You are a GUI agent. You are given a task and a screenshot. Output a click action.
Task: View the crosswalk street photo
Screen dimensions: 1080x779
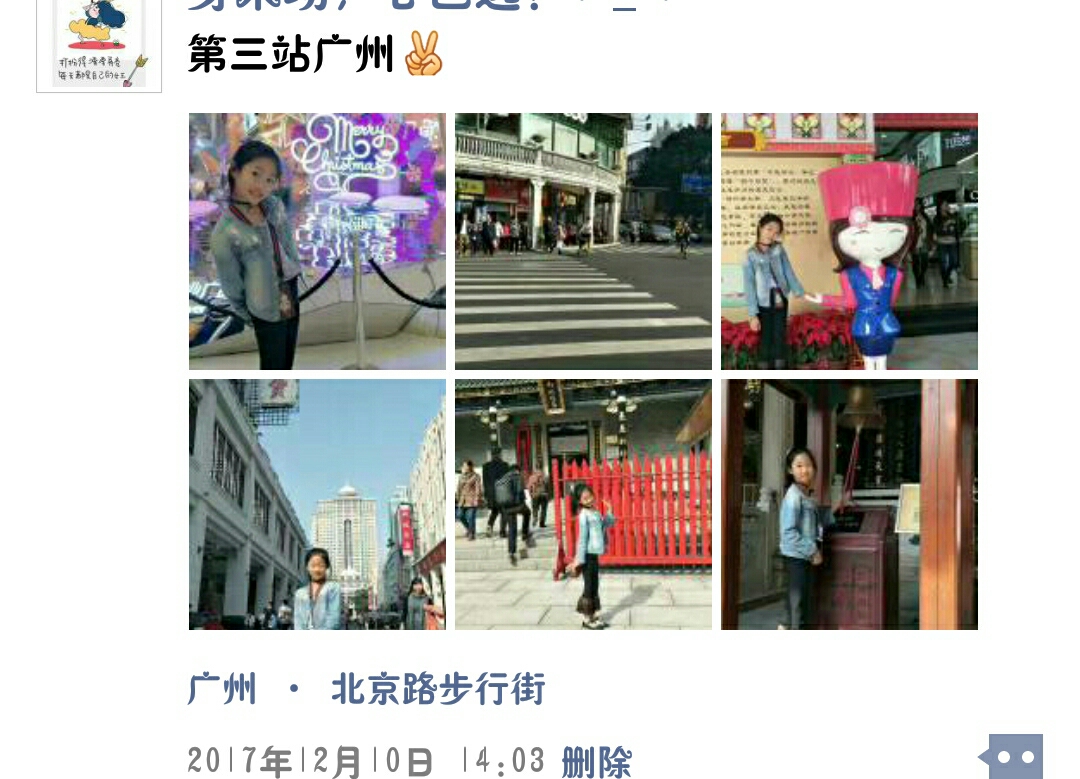583,241
